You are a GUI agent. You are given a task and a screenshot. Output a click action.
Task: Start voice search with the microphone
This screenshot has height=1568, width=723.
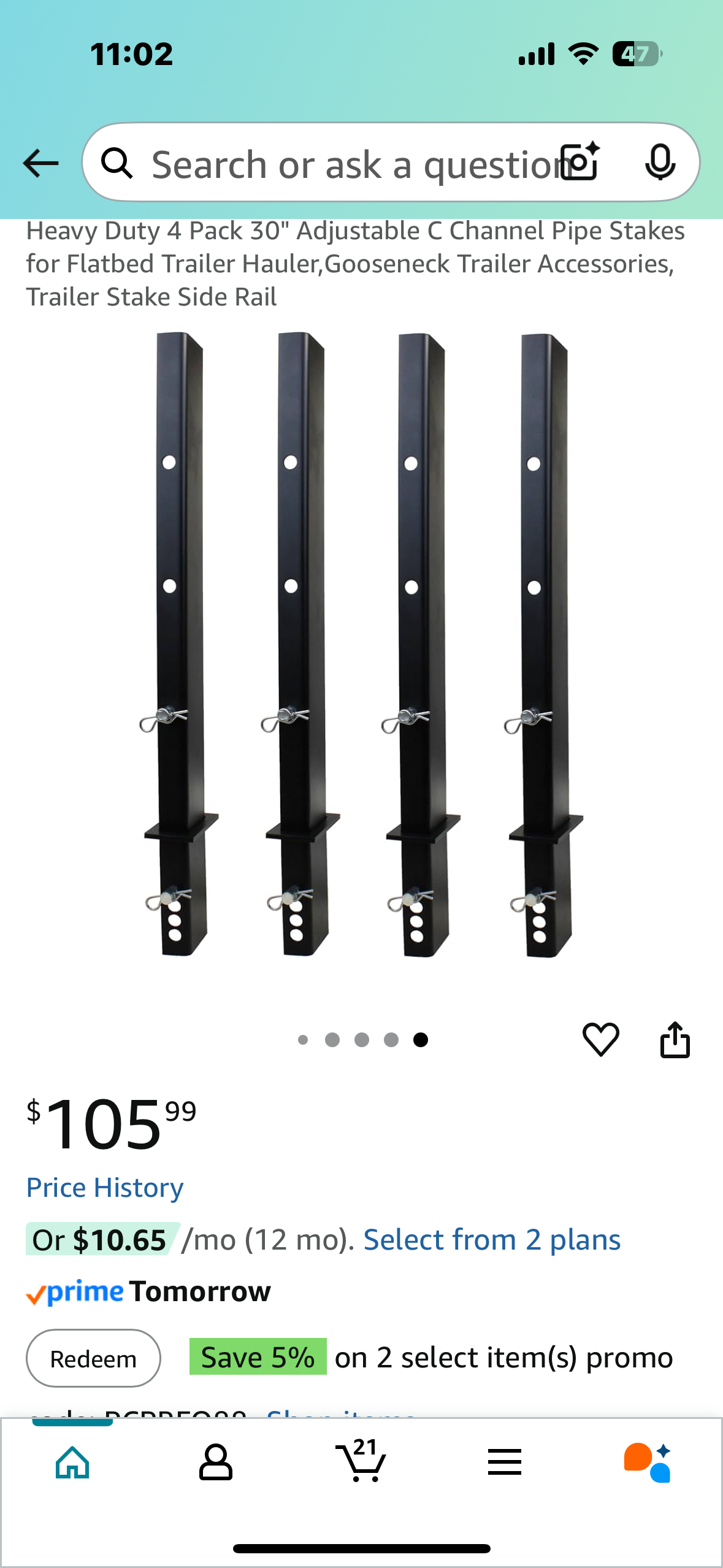click(x=660, y=162)
